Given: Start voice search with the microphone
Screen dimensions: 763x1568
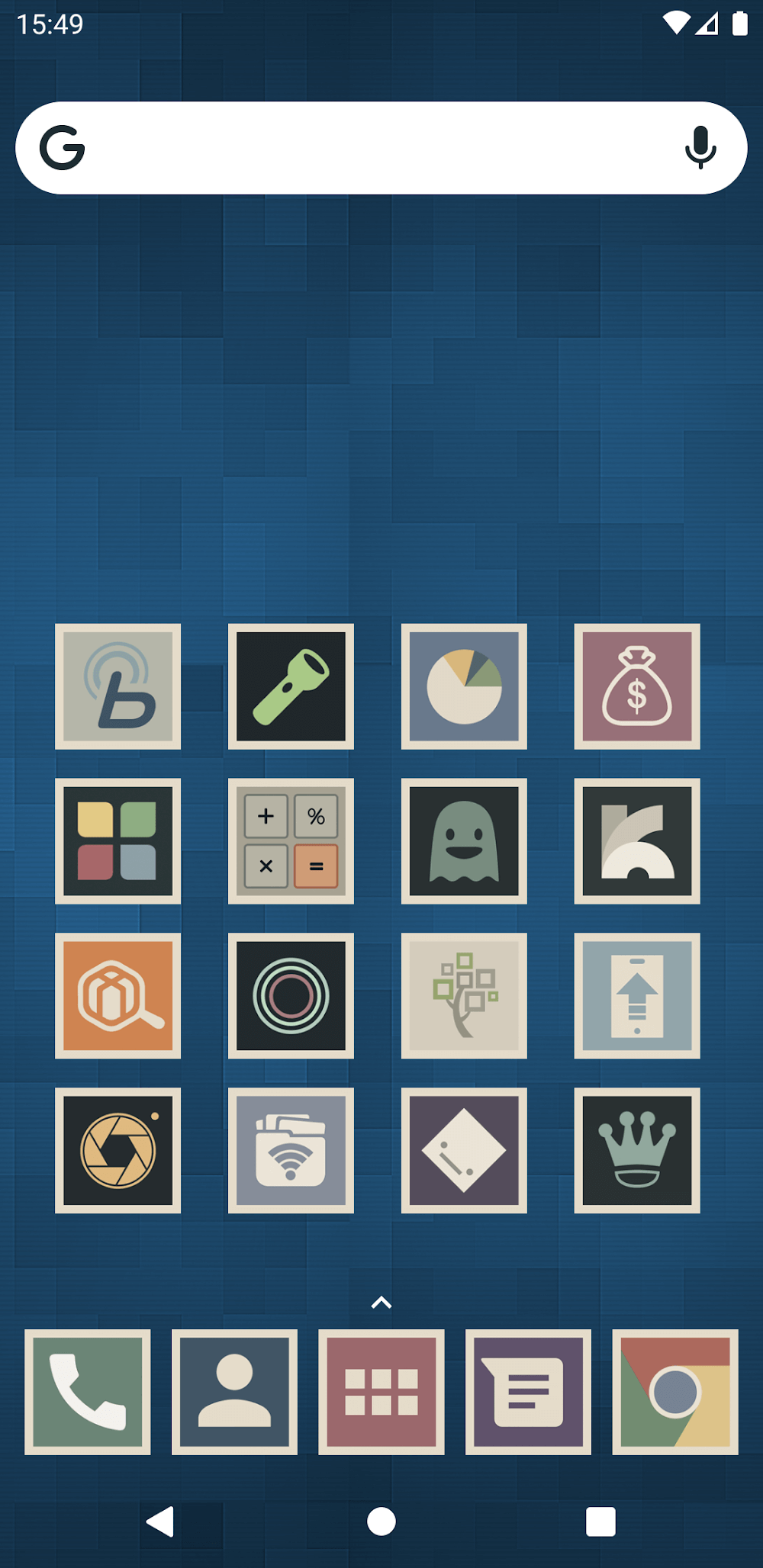Looking at the screenshot, I should (700, 147).
